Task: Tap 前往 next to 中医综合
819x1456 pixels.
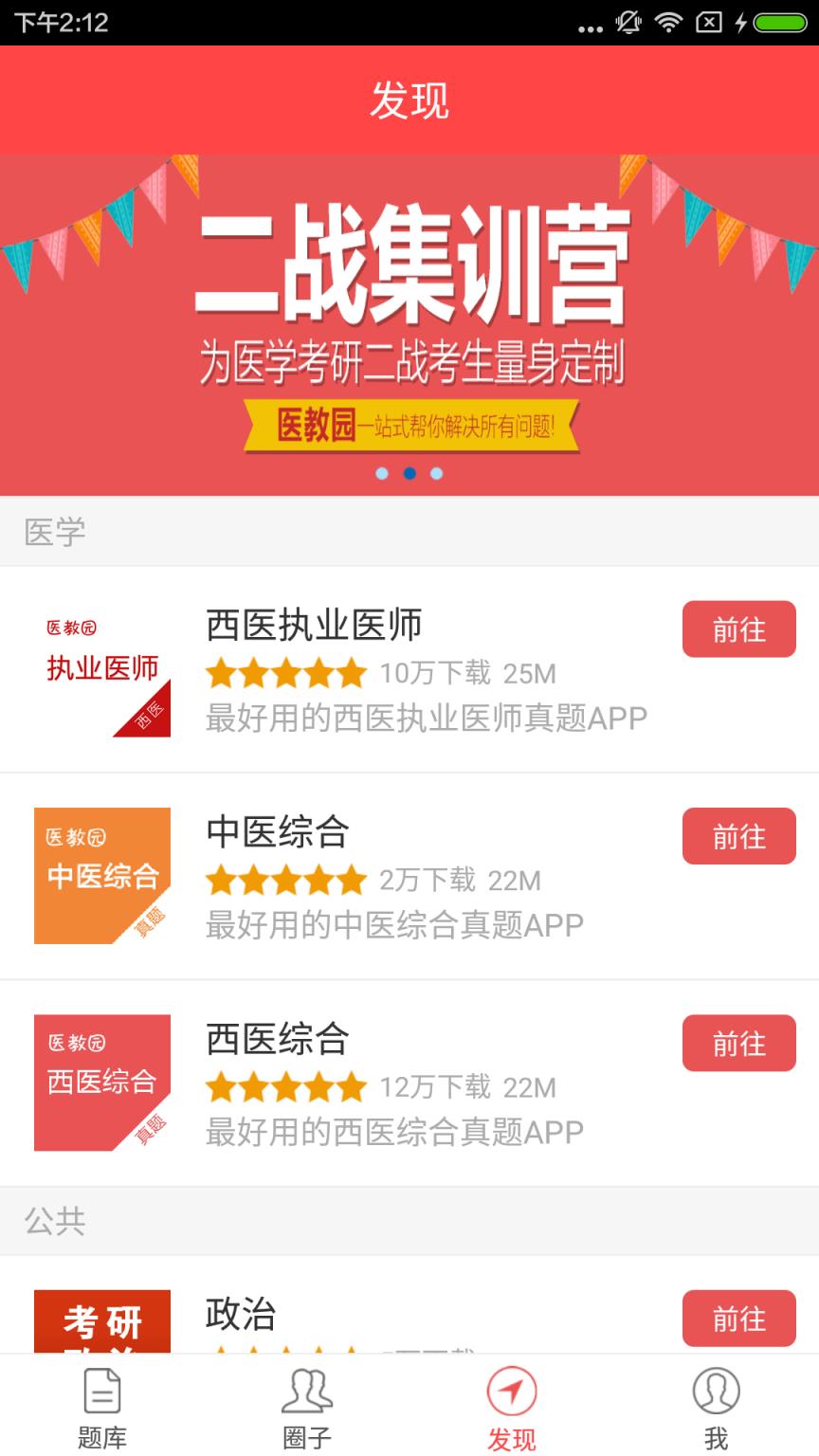Action: click(x=739, y=836)
